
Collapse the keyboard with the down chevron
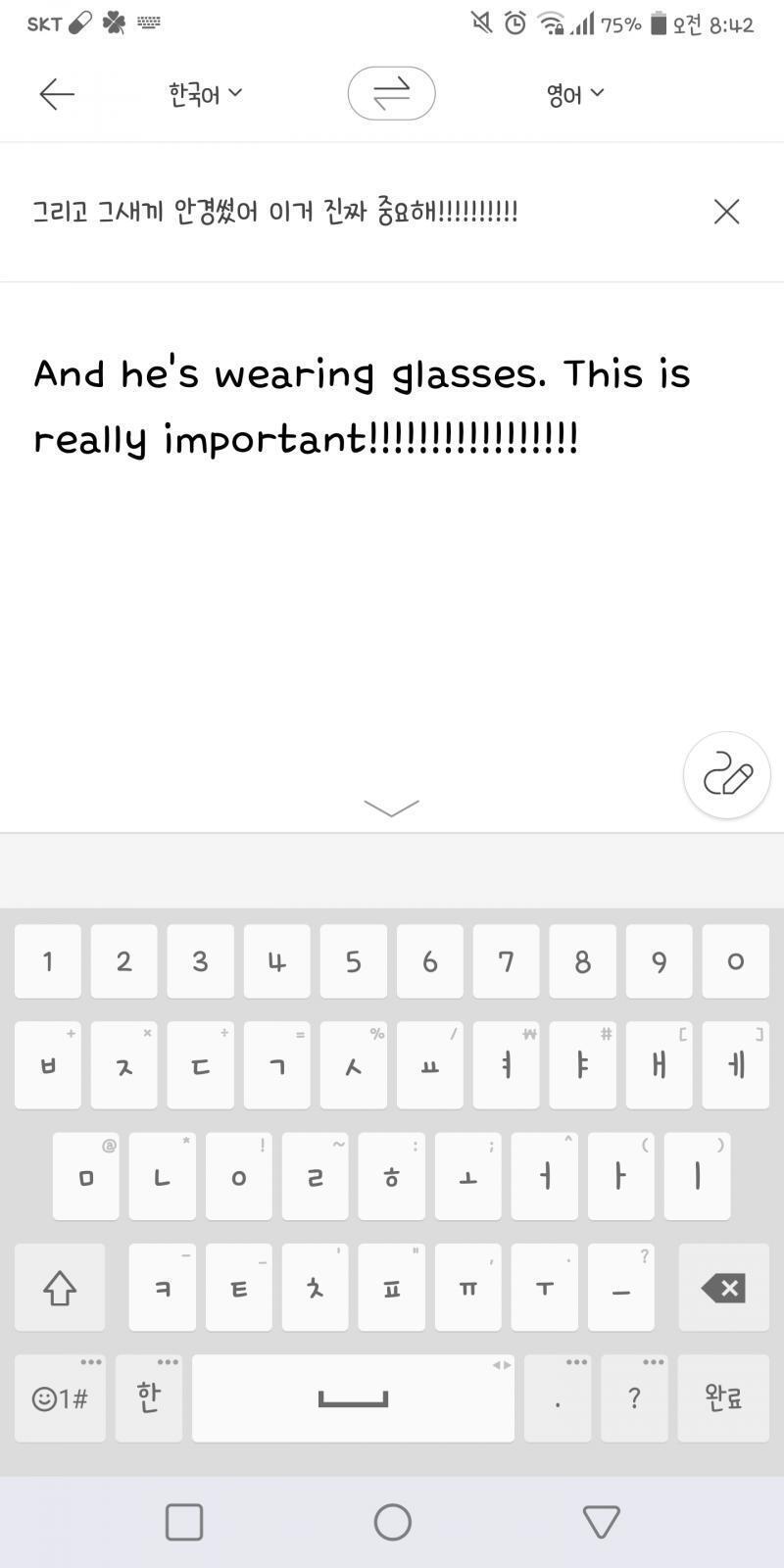tap(391, 808)
